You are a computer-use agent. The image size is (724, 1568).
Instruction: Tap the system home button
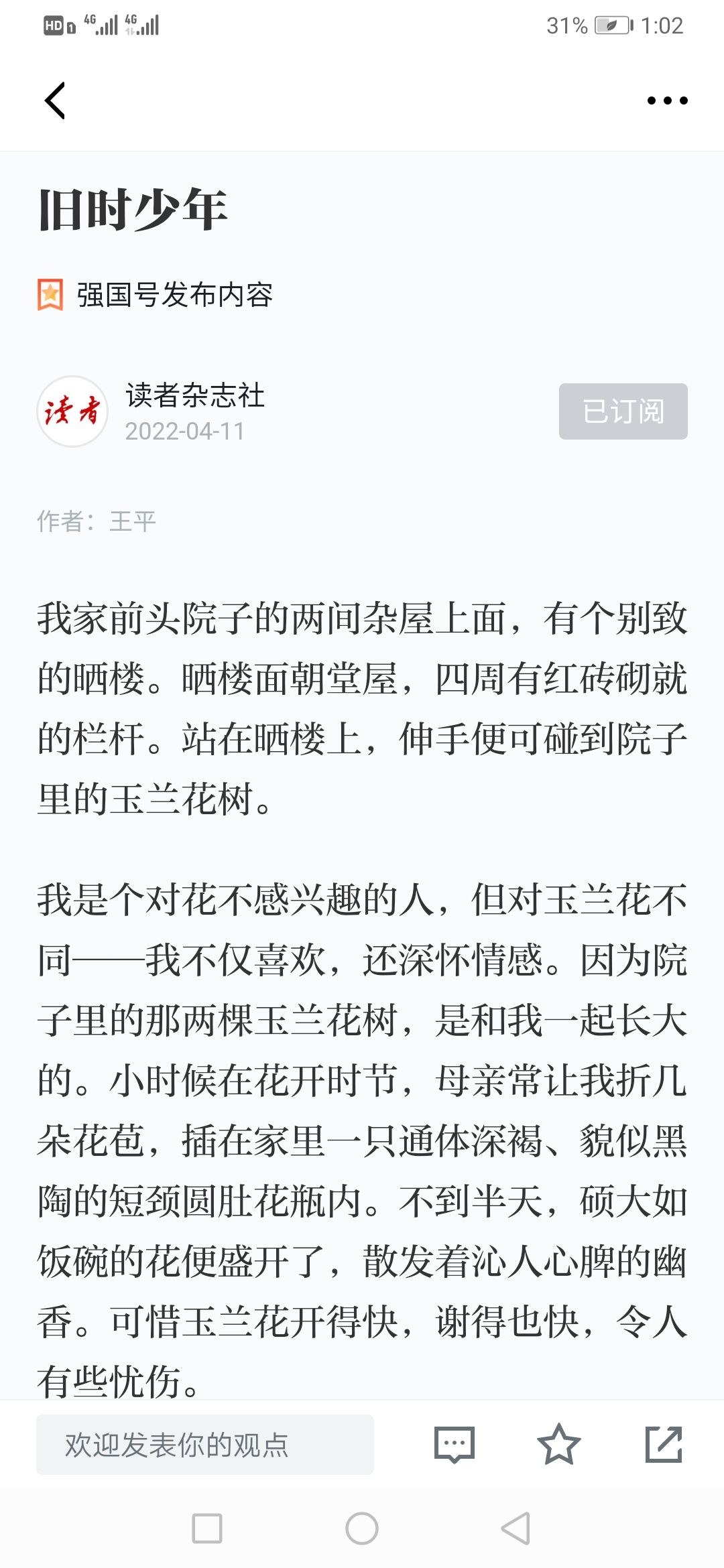coord(362,1528)
